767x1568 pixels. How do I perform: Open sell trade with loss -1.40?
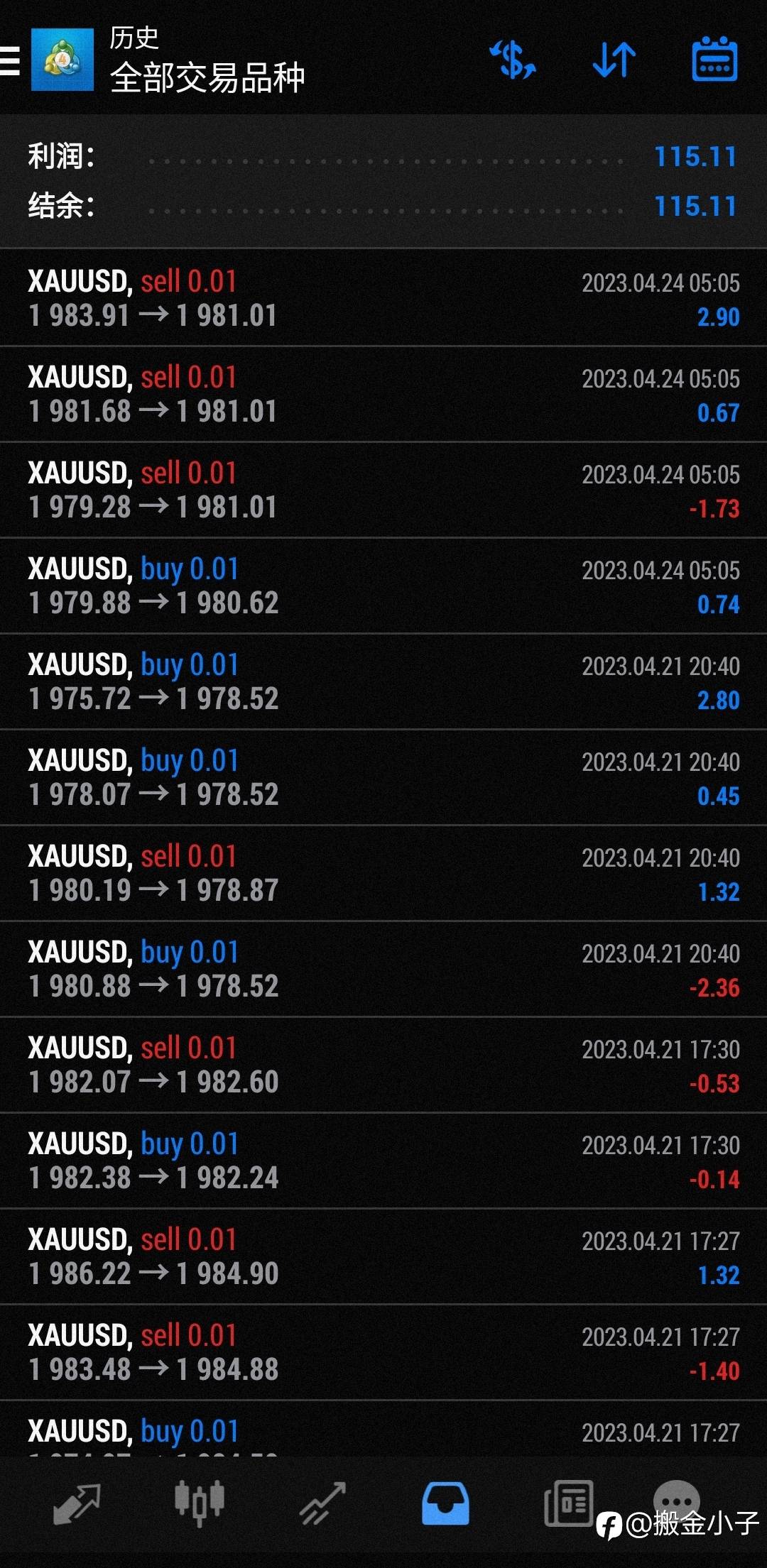tap(383, 1352)
